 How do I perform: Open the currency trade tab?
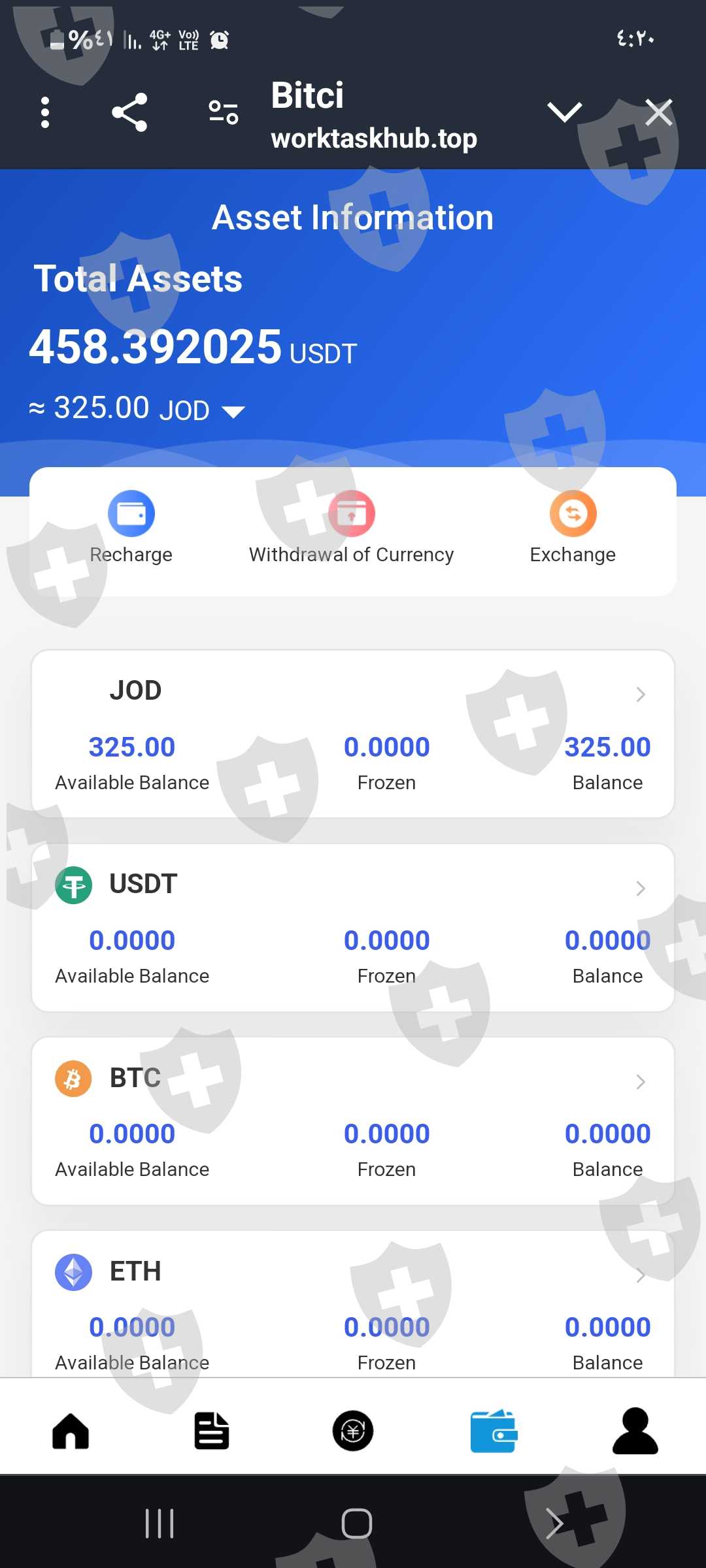tap(353, 1431)
